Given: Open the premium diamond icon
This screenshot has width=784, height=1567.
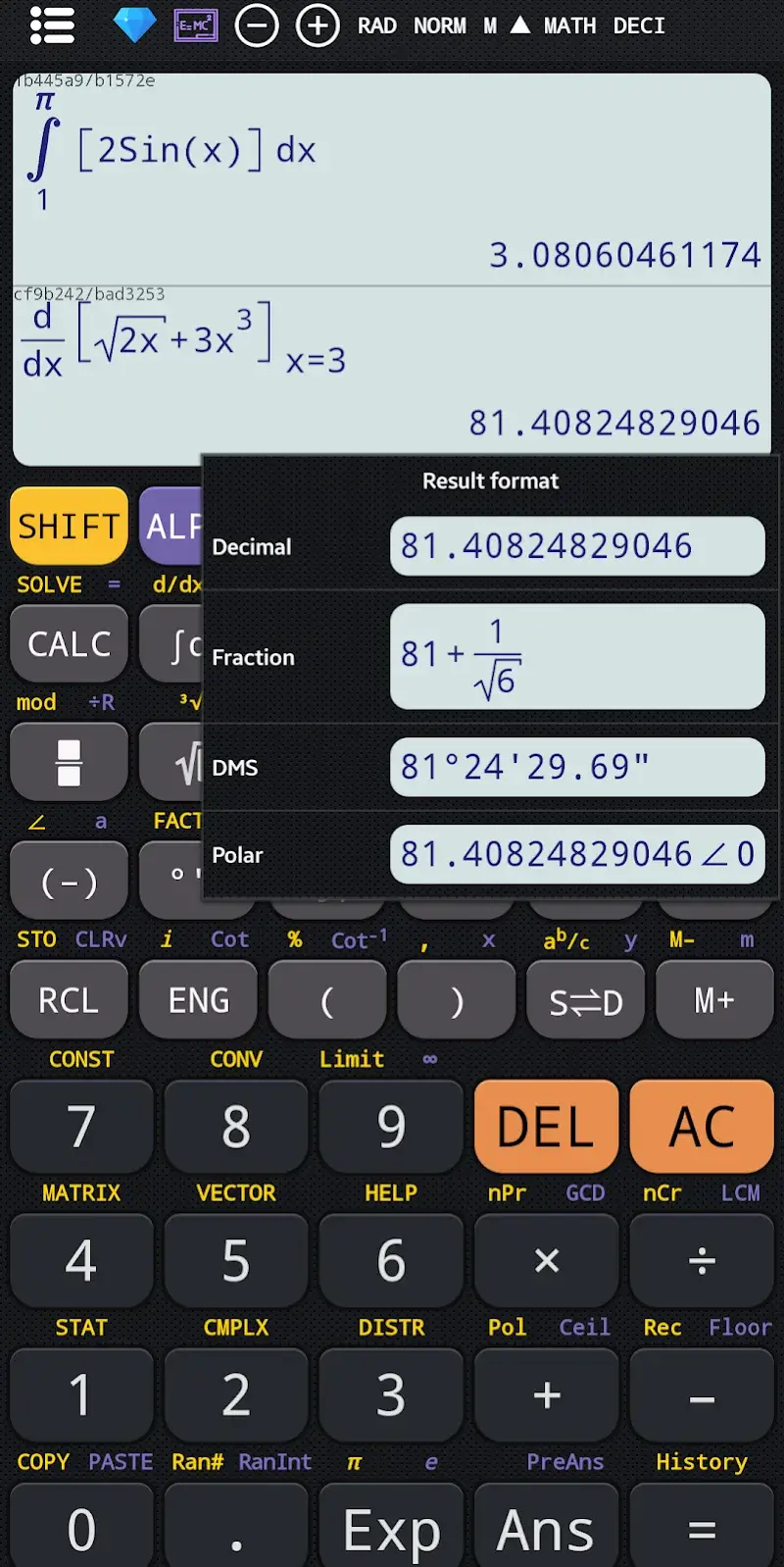Looking at the screenshot, I should 134,25.
